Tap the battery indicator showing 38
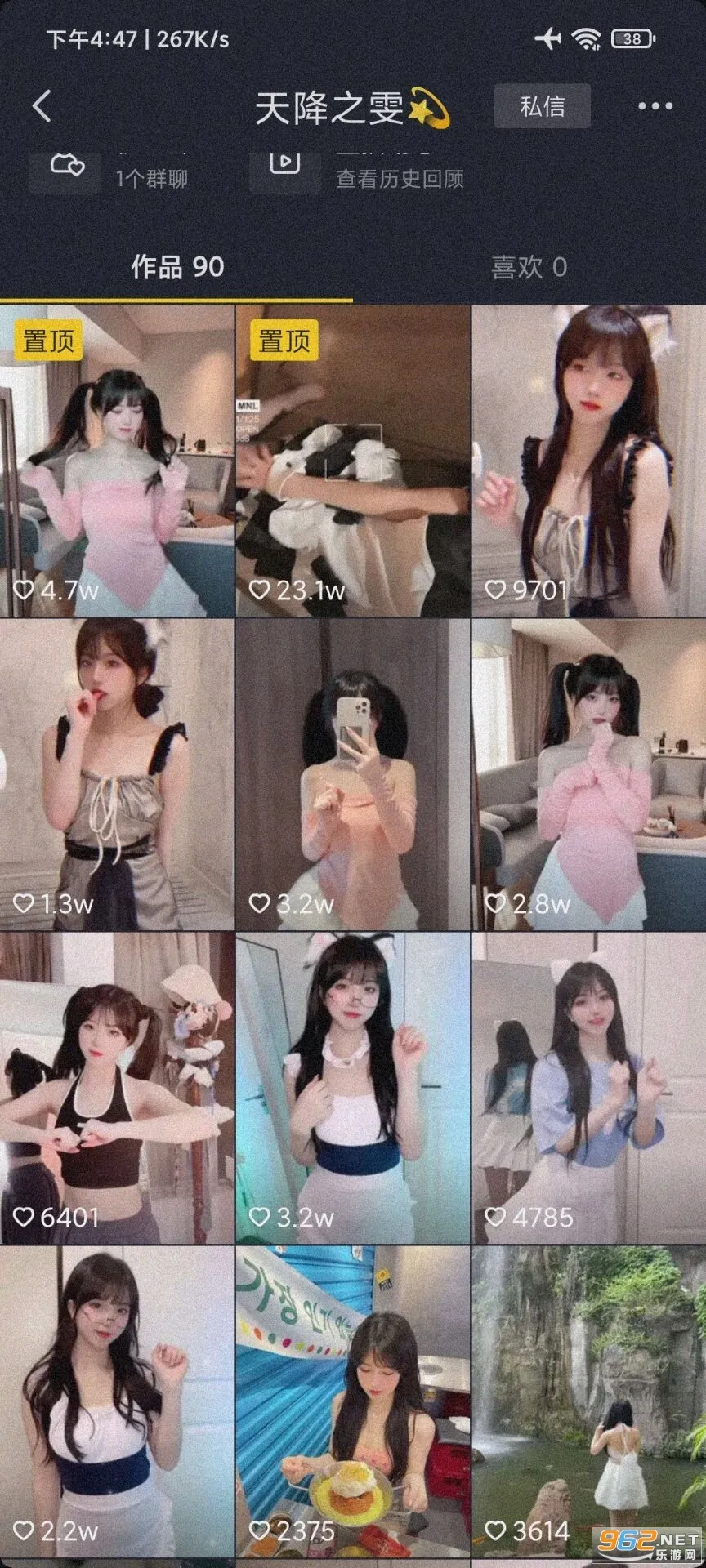Screen dimensions: 706x1568 click(628, 36)
